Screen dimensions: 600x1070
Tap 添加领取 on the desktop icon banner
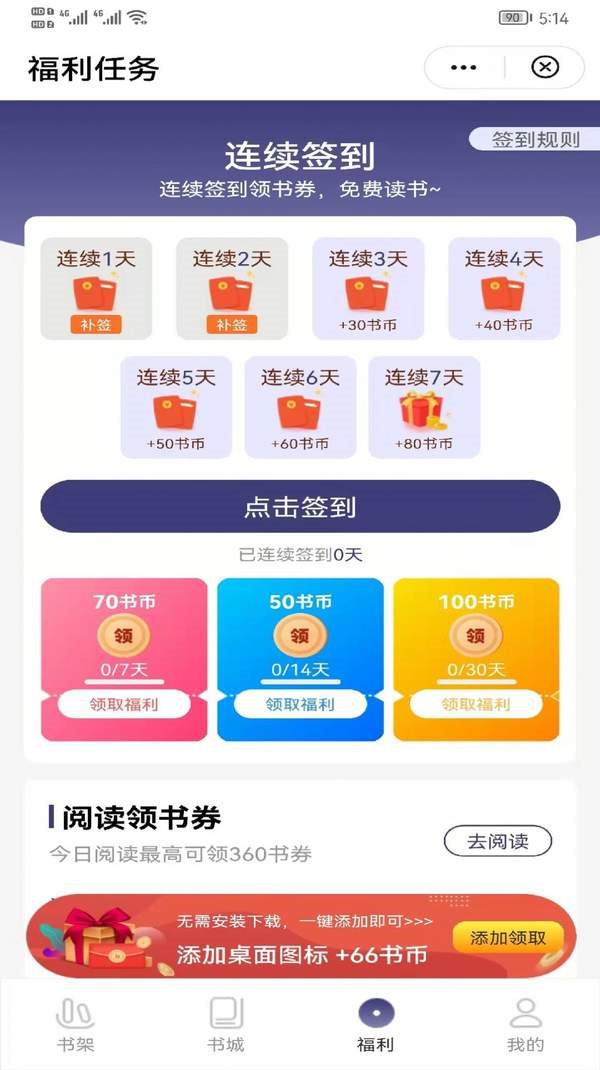[x=508, y=937]
